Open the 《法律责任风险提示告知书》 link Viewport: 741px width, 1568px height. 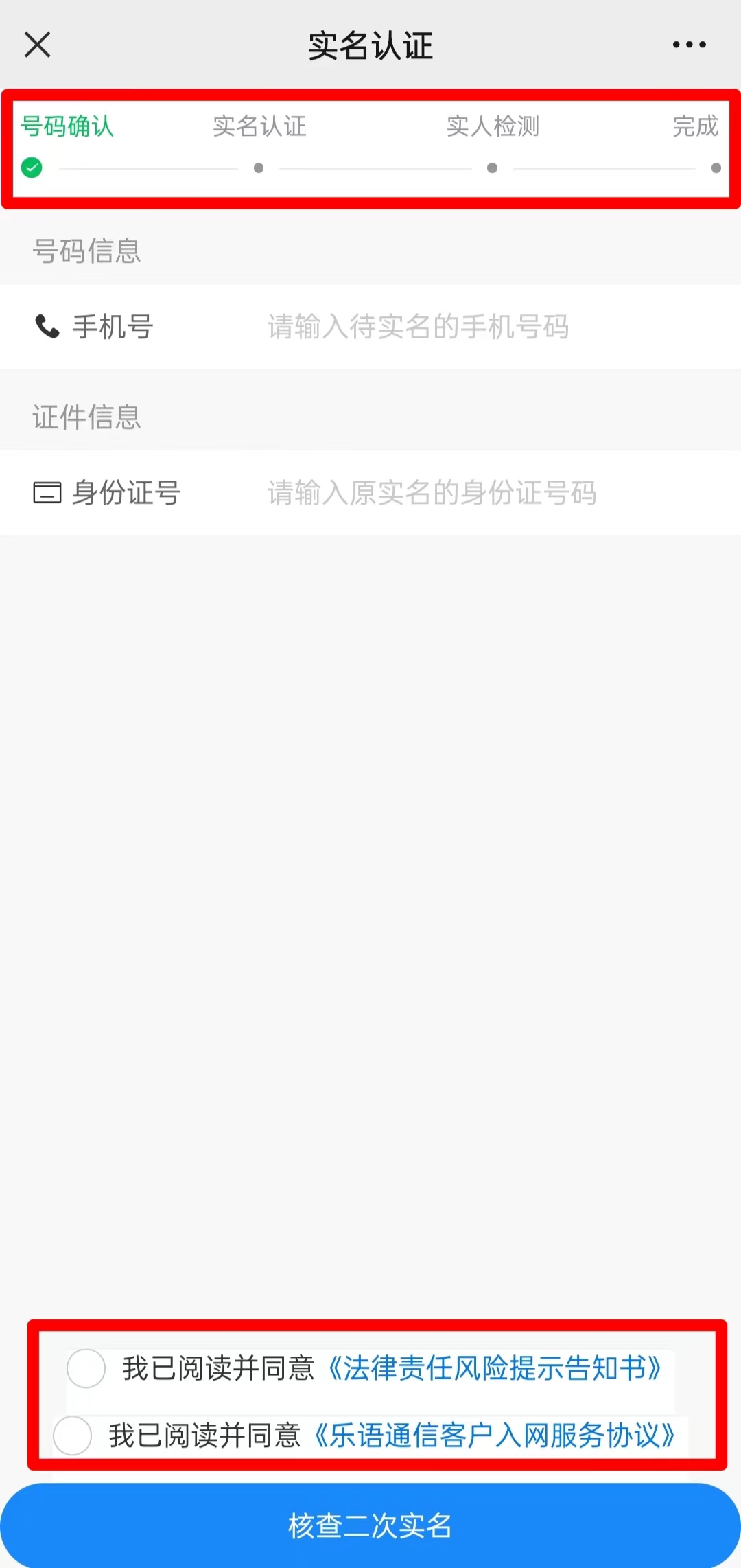(x=494, y=1368)
